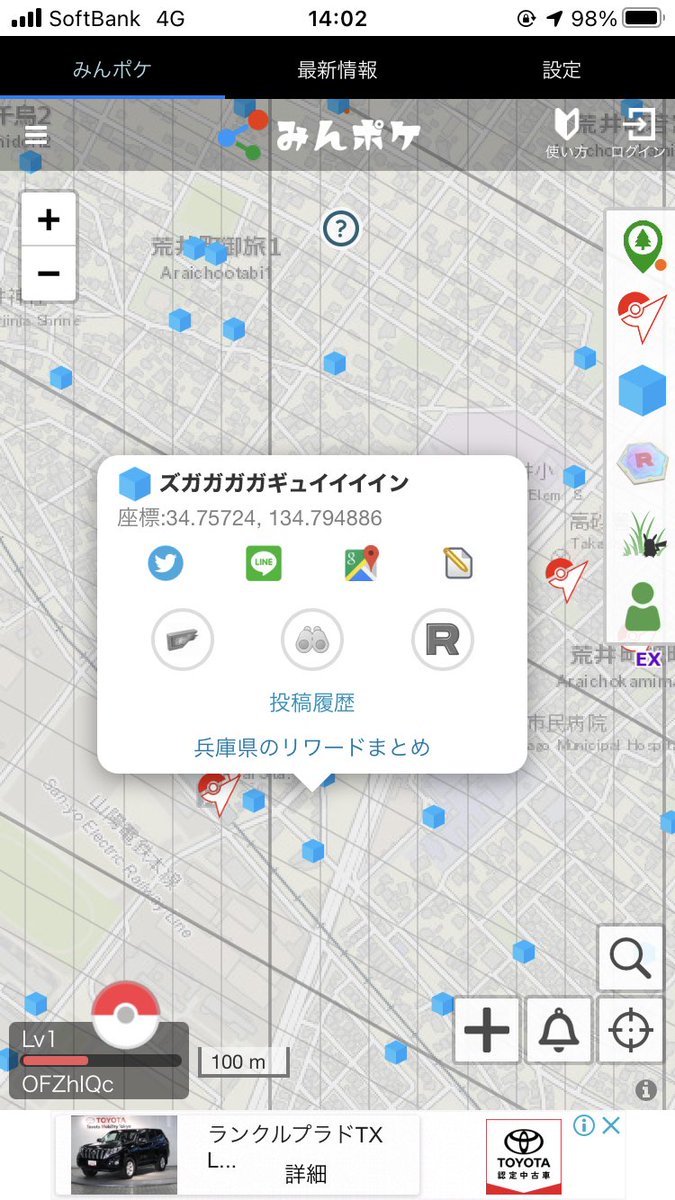Open 兵庫県のリワードまとめ link
This screenshot has width=675, height=1200.
click(312, 747)
